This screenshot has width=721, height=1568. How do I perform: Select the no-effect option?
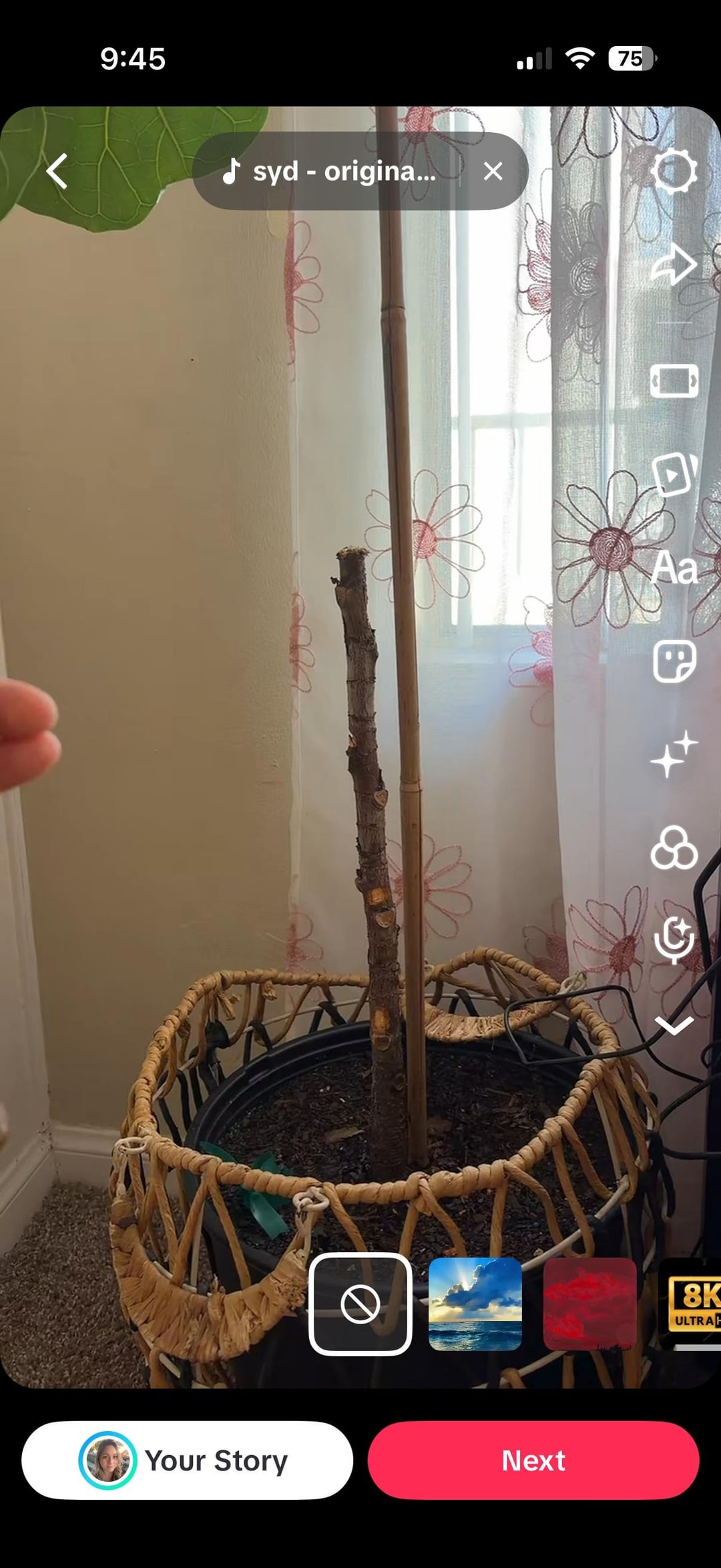pos(360,1304)
